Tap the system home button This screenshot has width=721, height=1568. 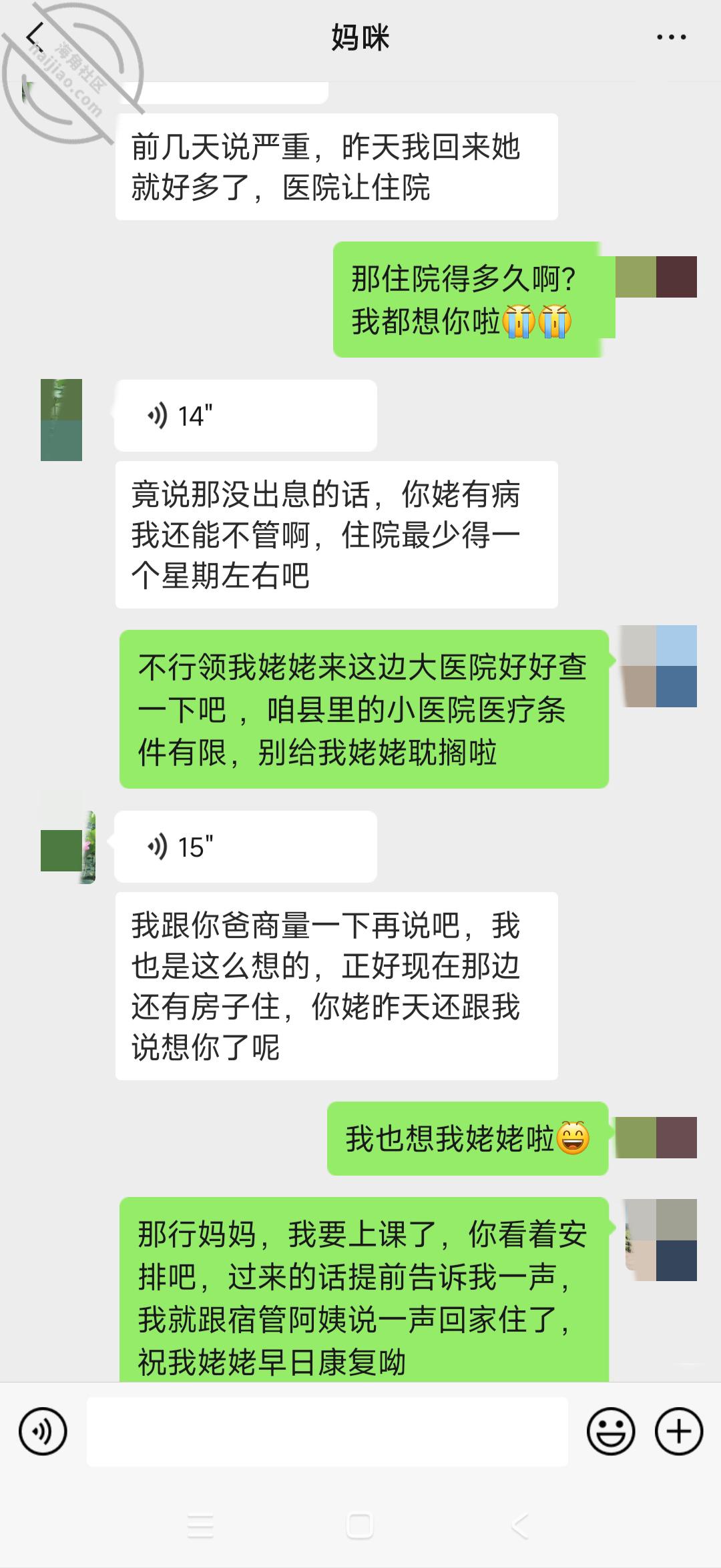point(360,1525)
